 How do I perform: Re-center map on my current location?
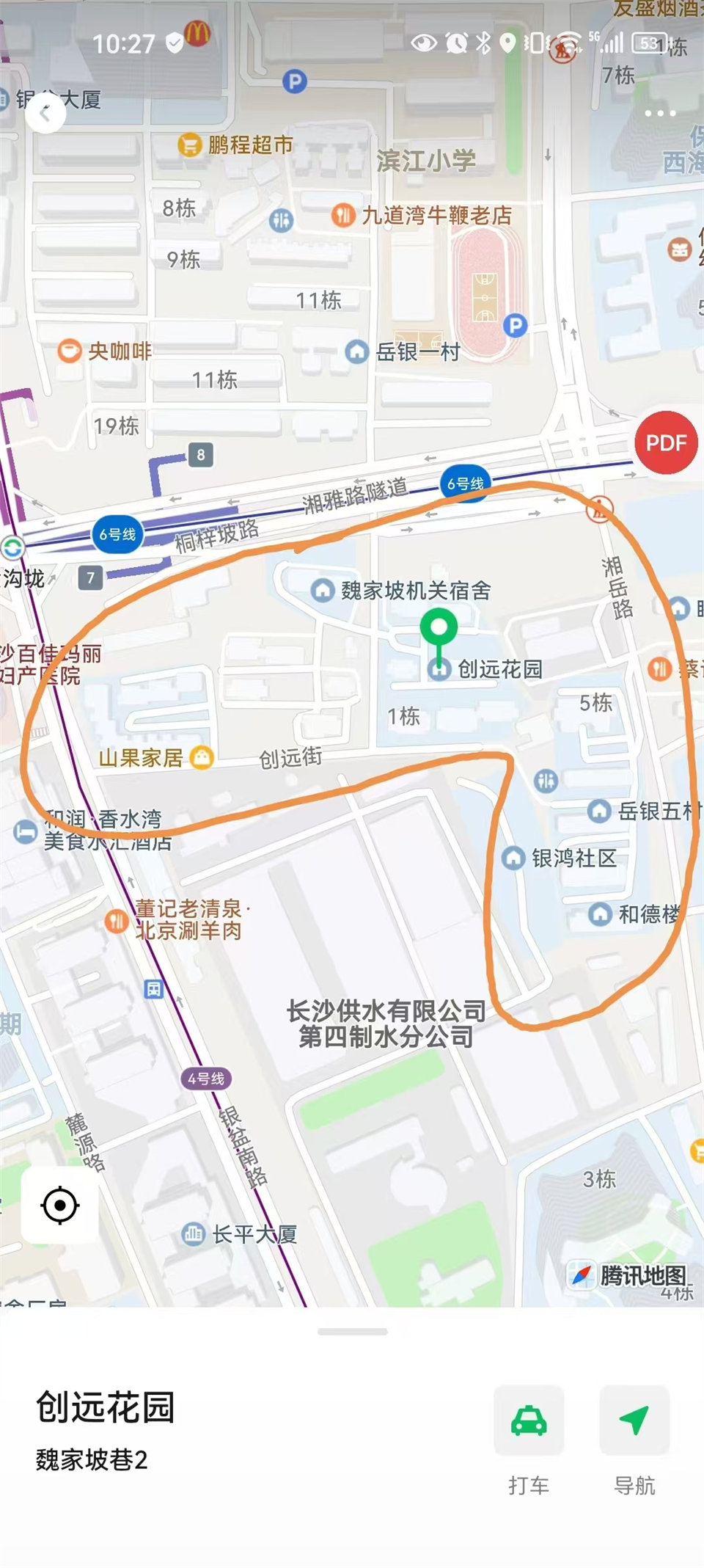[60, 1205]
